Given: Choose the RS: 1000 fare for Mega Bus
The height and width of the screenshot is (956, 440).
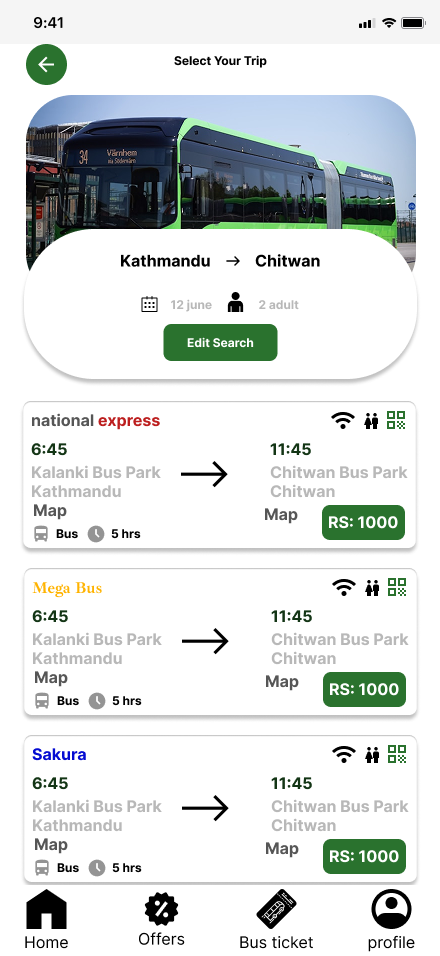Looking at the screenshot, I should click(x=364, y=690).
